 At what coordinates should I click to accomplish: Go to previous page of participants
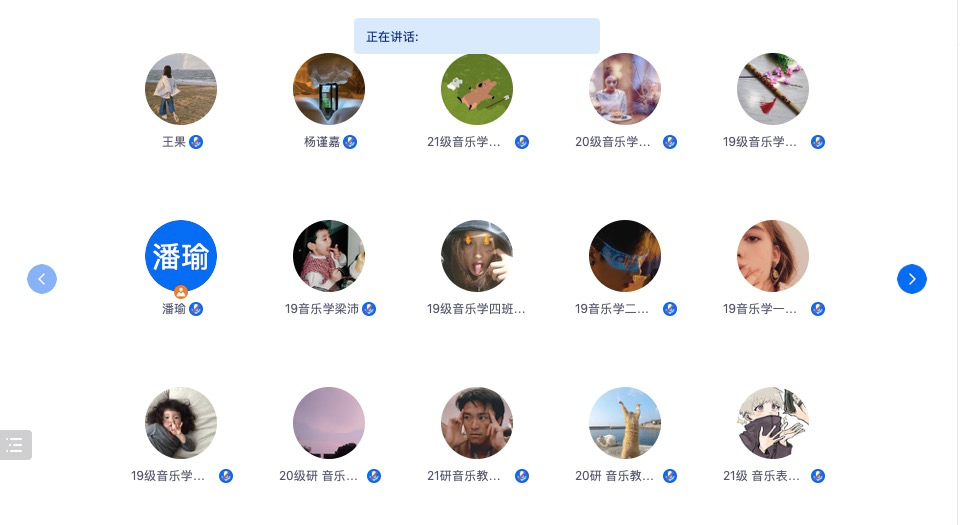pos(42,279)
